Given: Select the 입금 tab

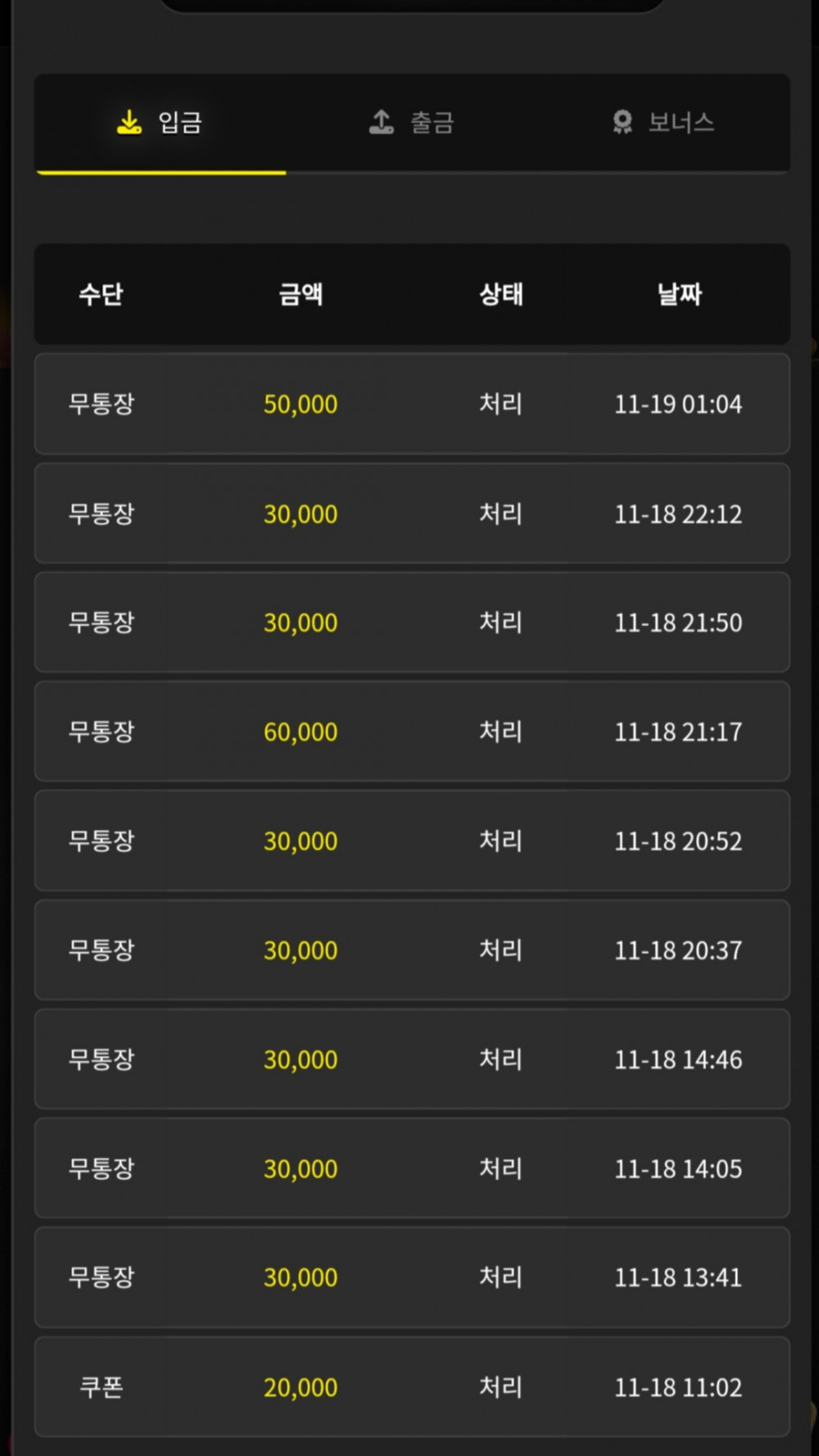Looking at the screenshot, I should [x=161, y=123].
